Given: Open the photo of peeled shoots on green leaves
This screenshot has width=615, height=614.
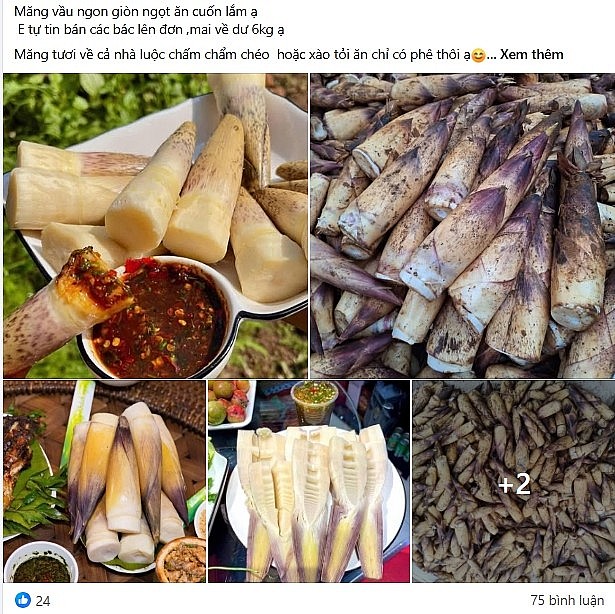Looking at the screenshot, I should pos(103,481).
